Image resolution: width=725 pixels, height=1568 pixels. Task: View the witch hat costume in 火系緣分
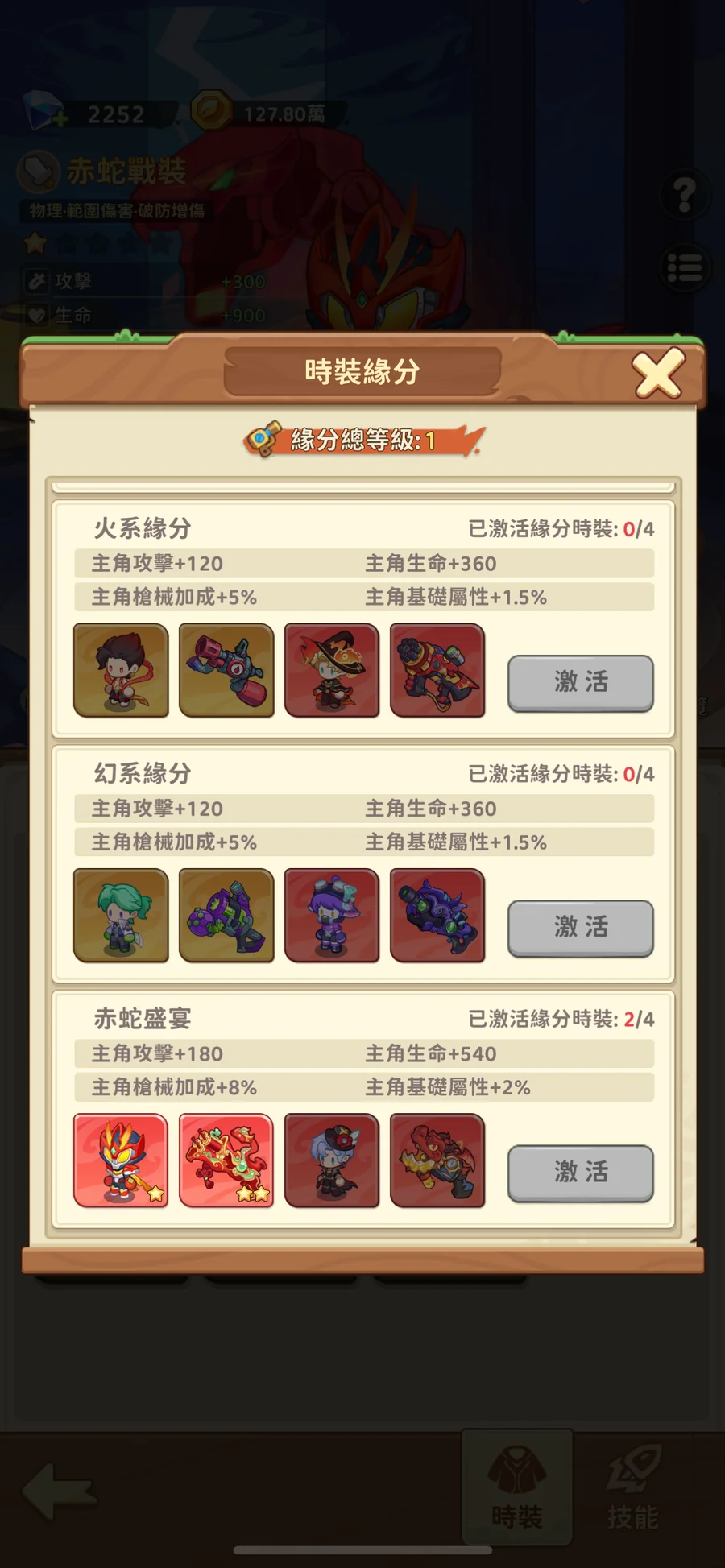(x=332, y=670)
